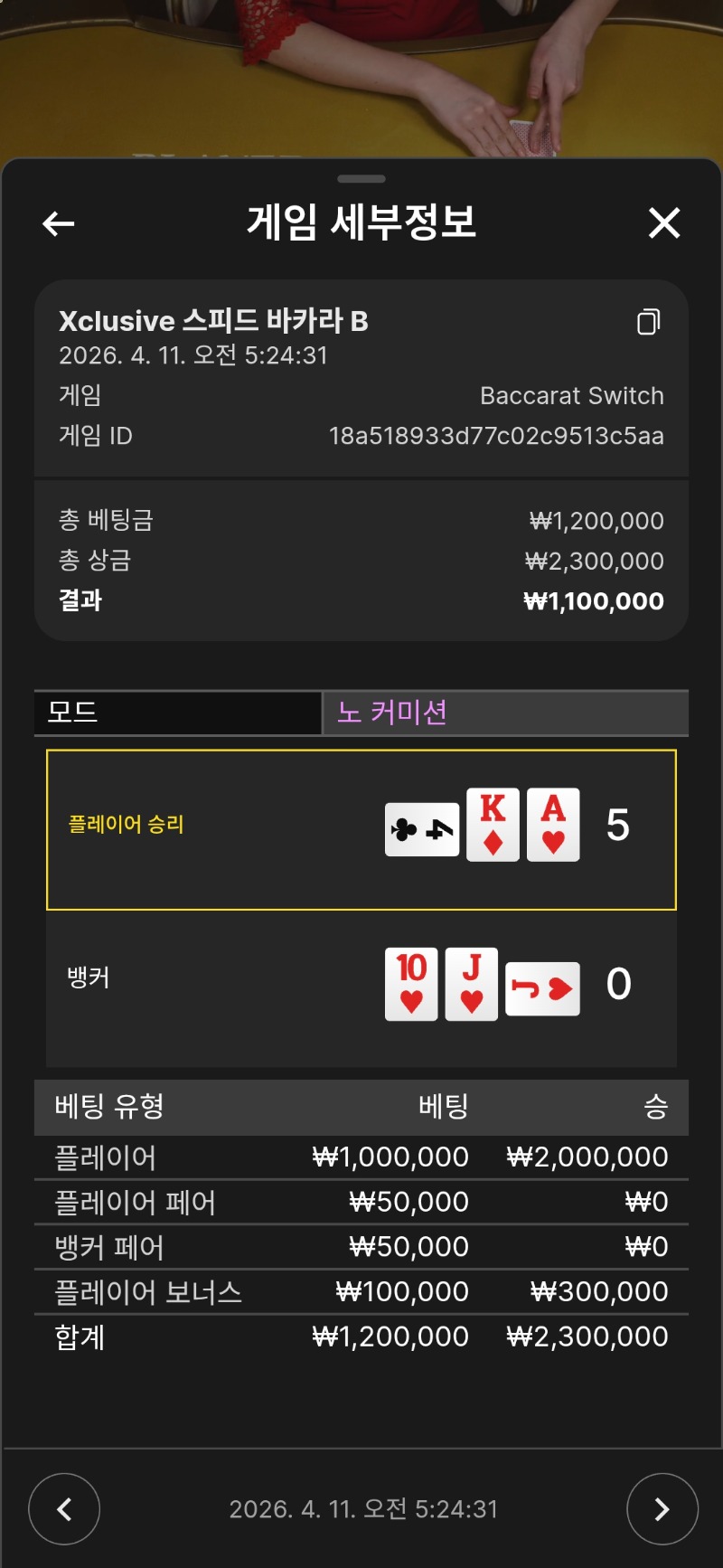Image resolution: width=723 pixels, height=1568 pixels.
Task: View the previous game round
Action: [64, 1509]
